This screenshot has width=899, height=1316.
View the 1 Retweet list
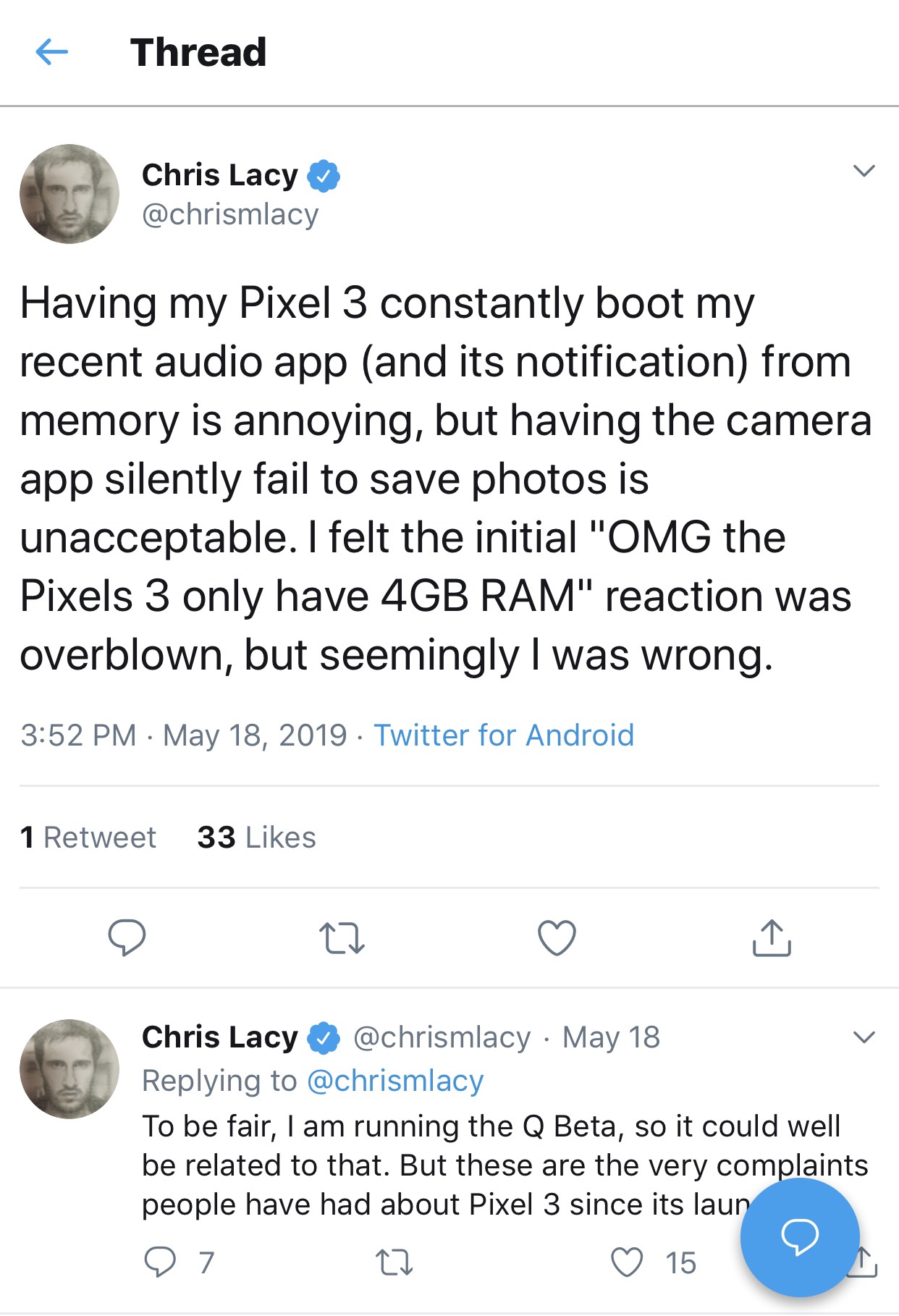(88, 838)
